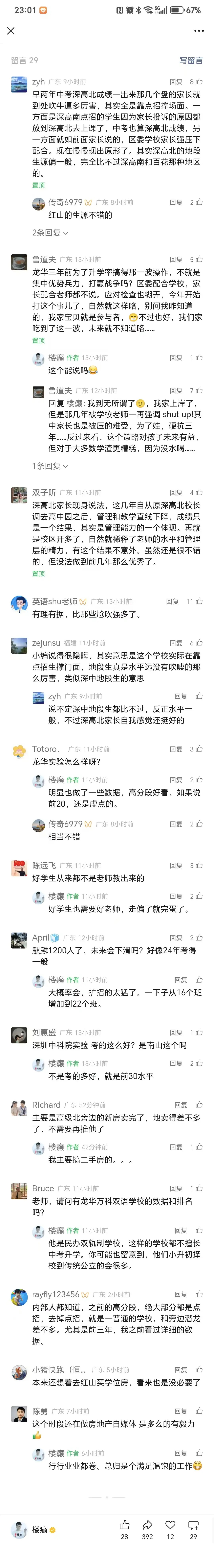Reply to 陈远飞's comment
Screen dimensions: 214x1568
pos(176,866)
